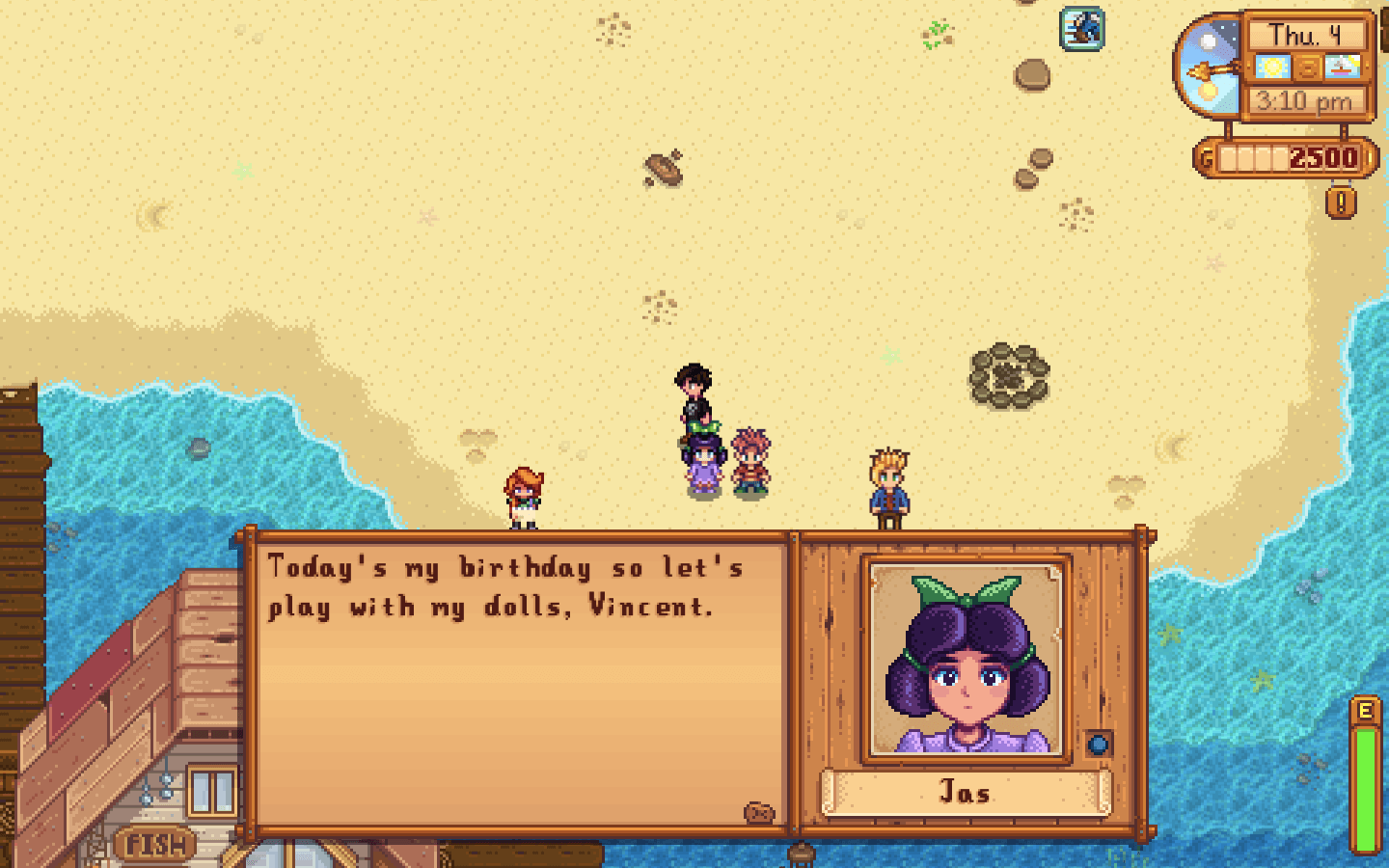Close the dialogue box with the X icon
This screenshot has height=868, width=1389.
point(759,813)
